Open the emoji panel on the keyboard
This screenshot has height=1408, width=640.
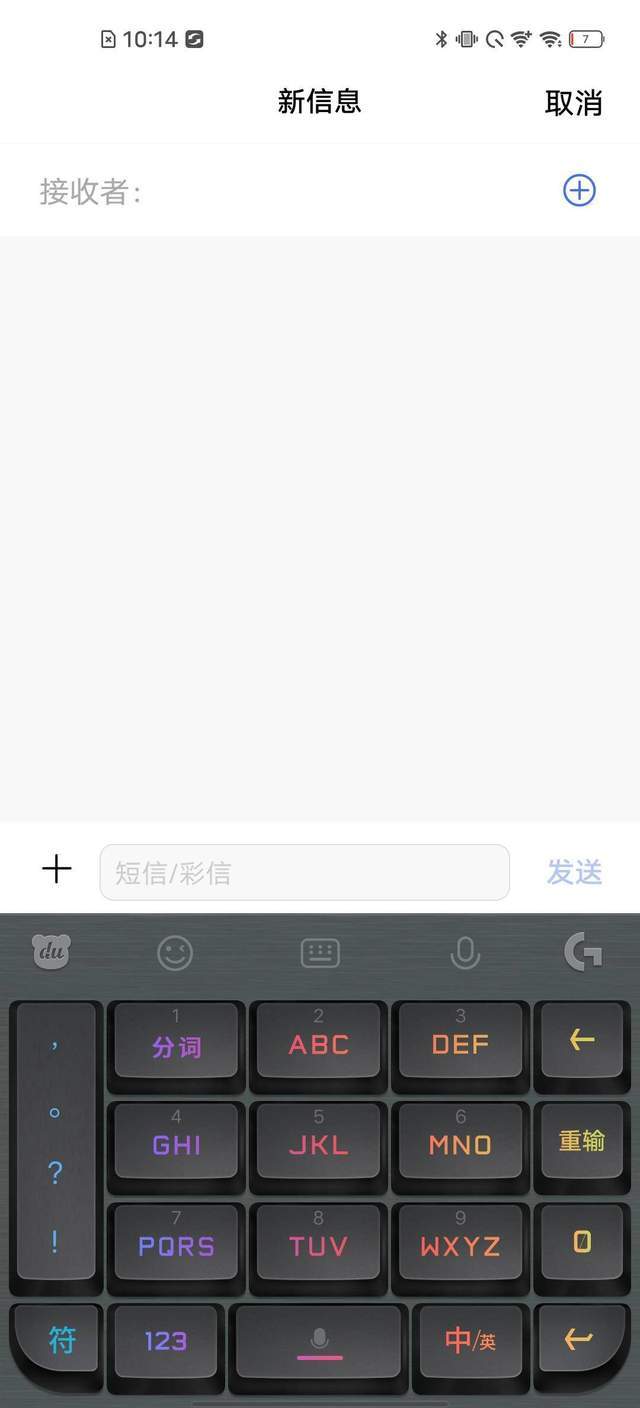[x=175, y=952]
